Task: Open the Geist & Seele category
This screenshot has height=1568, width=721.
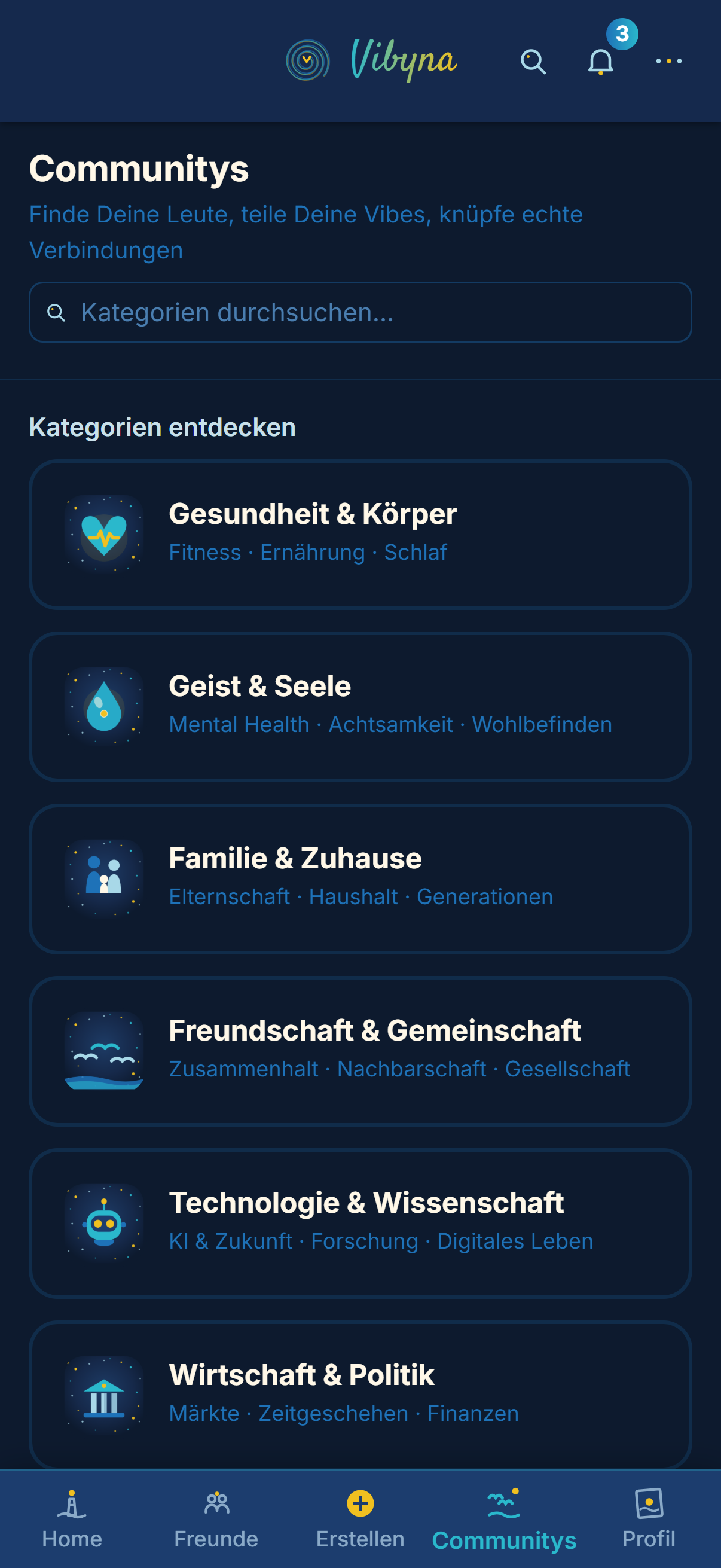Action: click(360, 707)
